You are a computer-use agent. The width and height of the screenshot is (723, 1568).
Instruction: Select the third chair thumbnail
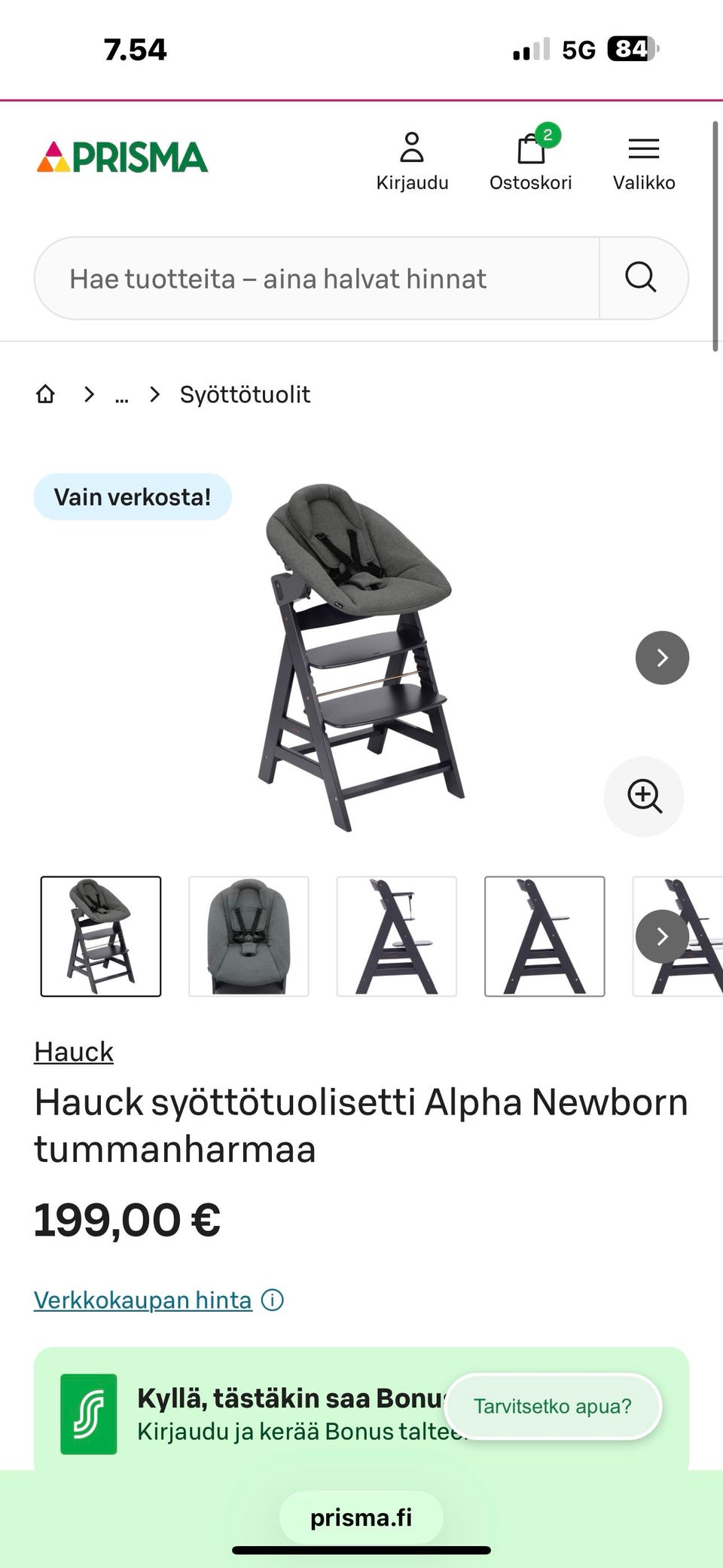pyautogui.click(x=397, y=936)
